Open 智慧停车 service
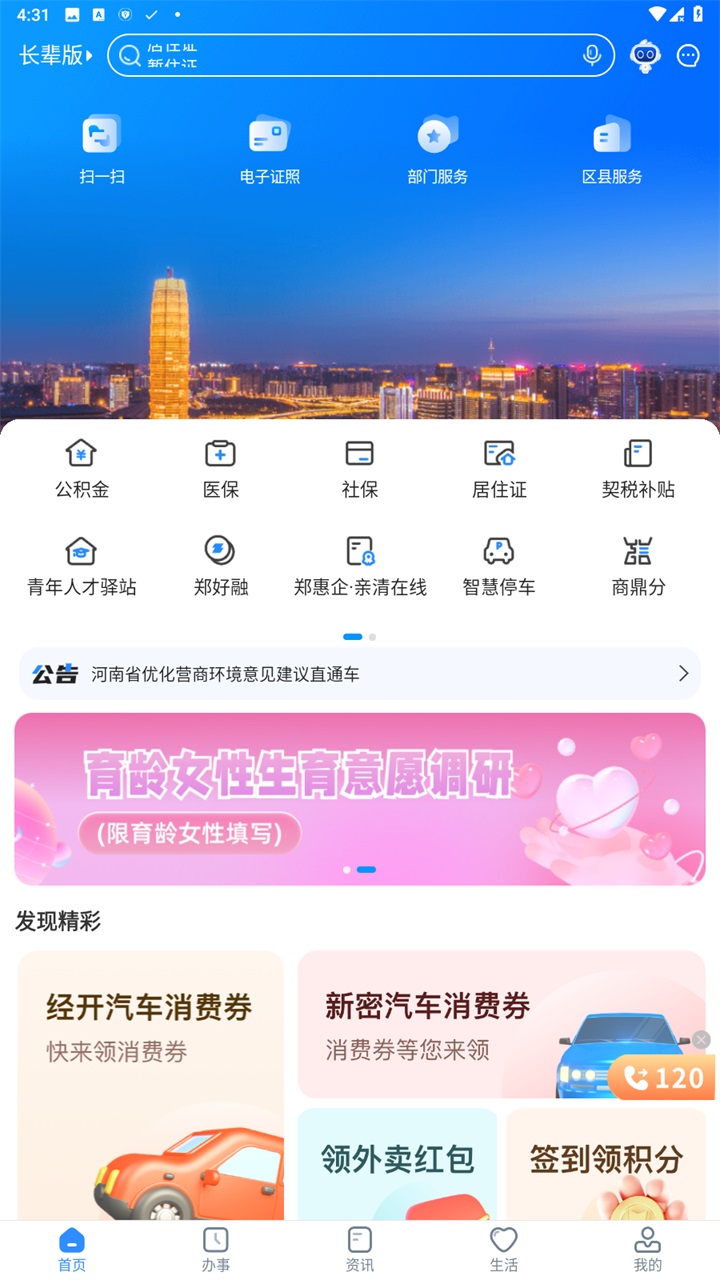 pyautogui.click(x=499, y=565)
